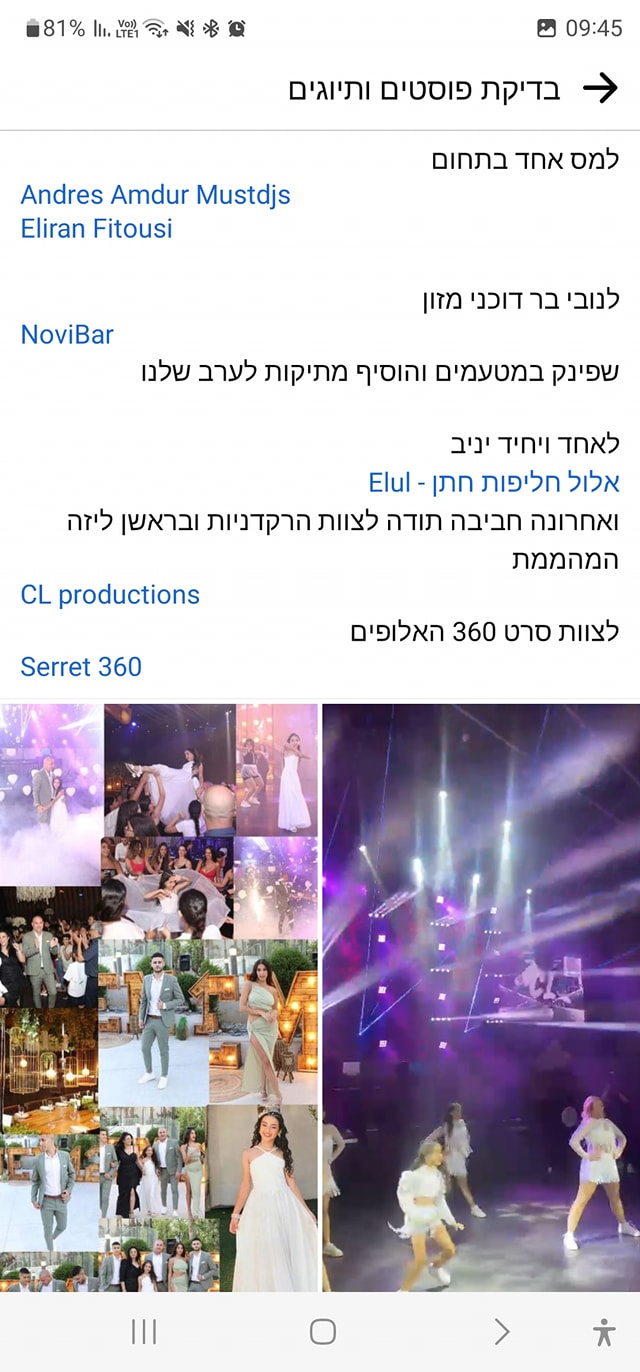
Task: Open the CL productions tagged page
Action: [110, 594]
